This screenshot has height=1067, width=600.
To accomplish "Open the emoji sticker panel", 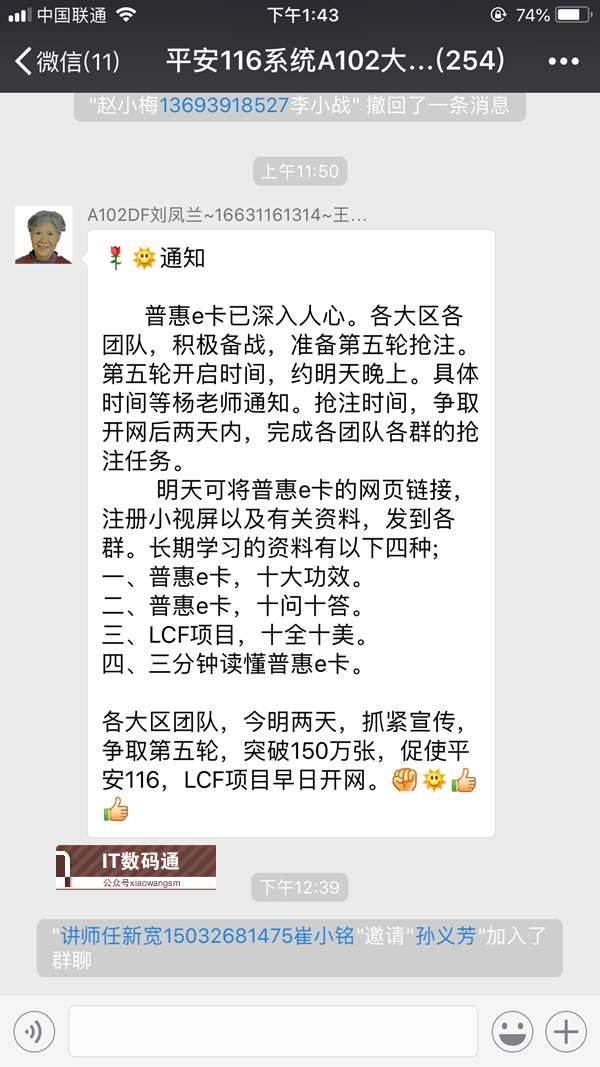I will [x=513, y=1031].
